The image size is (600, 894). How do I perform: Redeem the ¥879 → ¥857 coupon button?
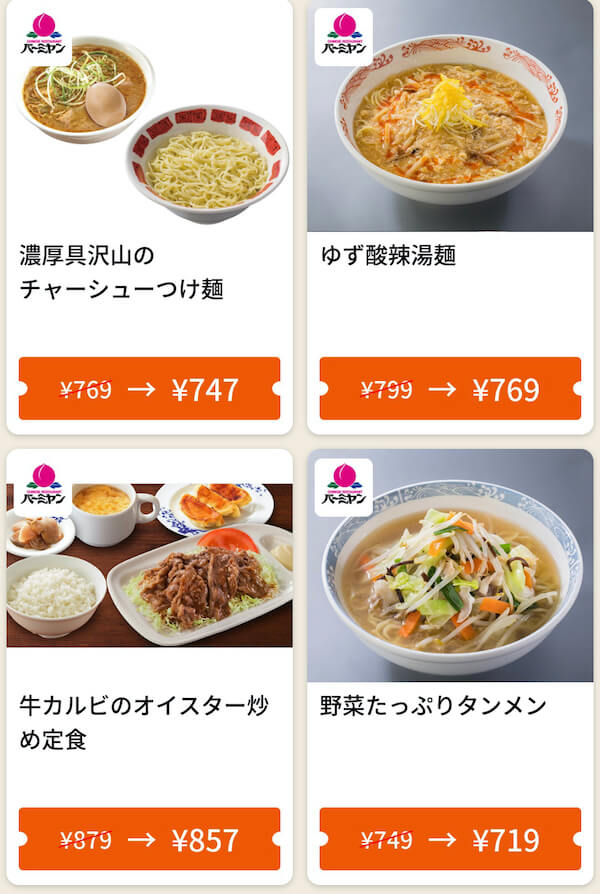pos(149,839)
